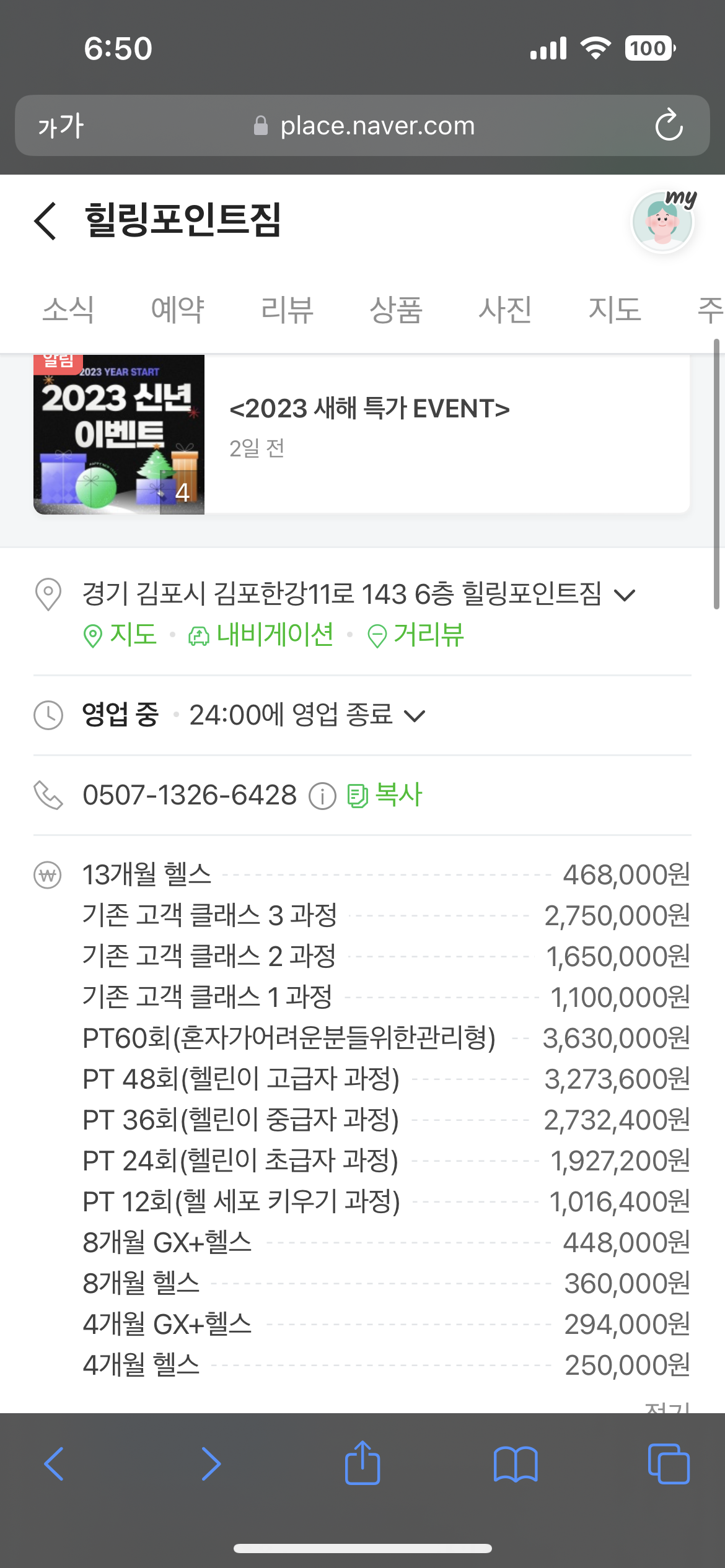Screen dimensions: 725x1568
Task: Open 지도 link under the address
Action: (x=120, y=635)
